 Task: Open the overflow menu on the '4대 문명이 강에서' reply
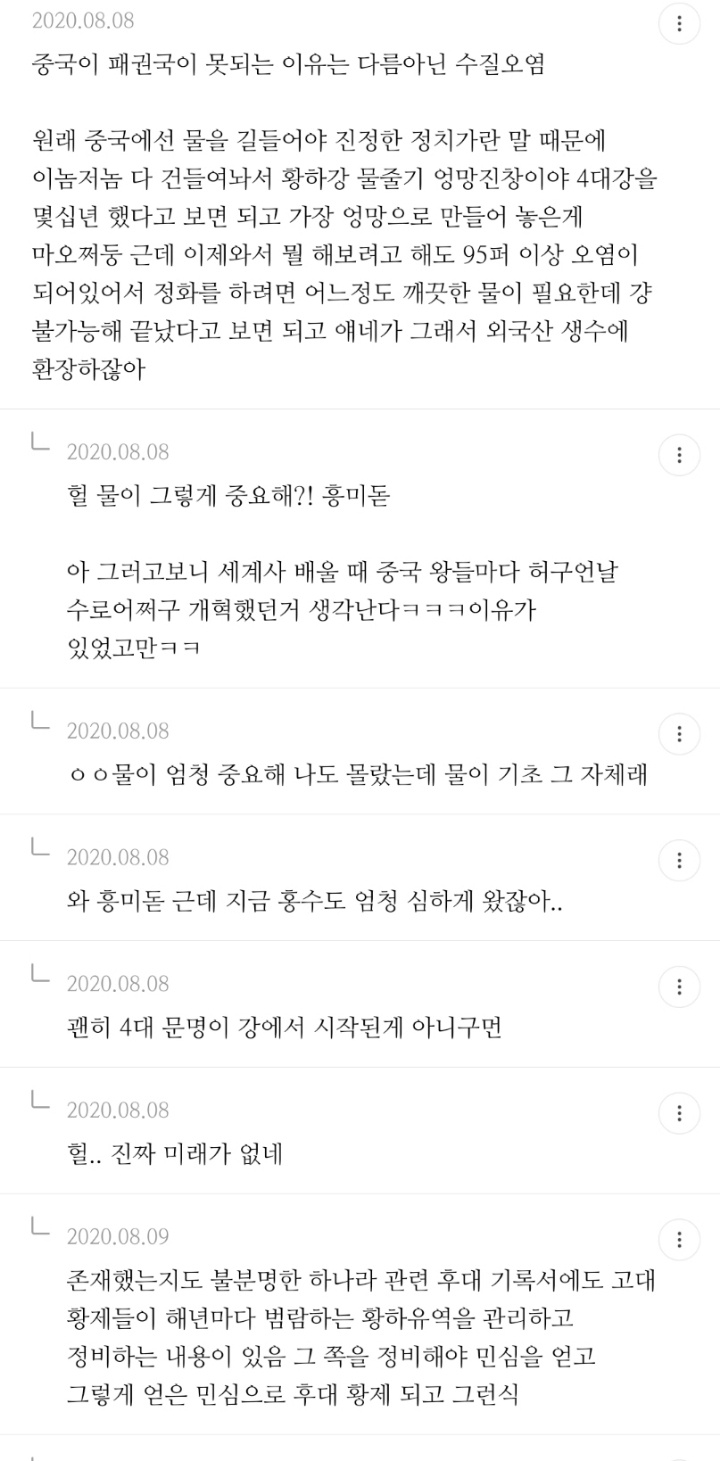coord(680,987)
